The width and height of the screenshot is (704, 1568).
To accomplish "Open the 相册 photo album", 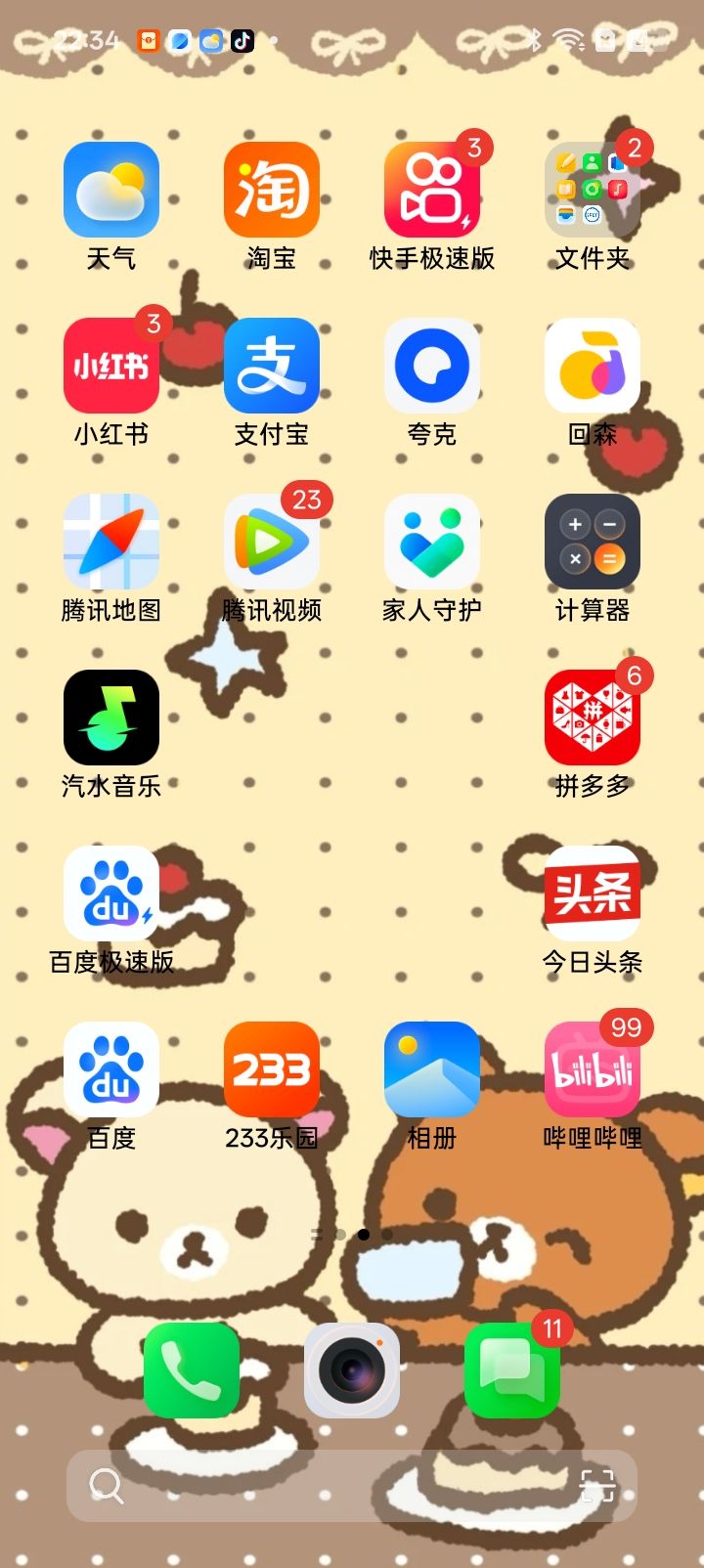I will (x=431, y=1068).
